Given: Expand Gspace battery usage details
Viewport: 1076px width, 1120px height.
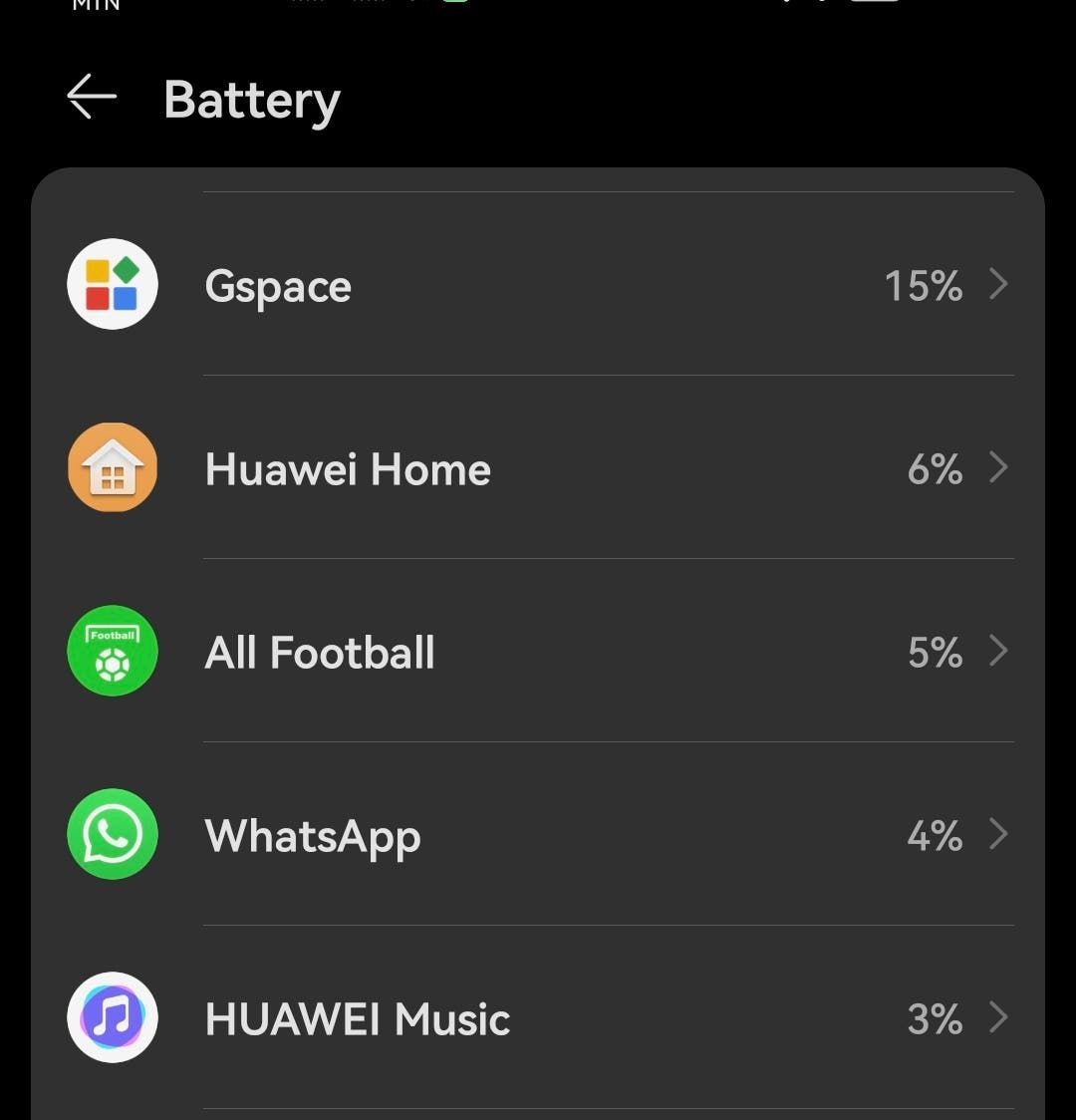Looking at the screenshot, I should pyautogui.click(x=999, y=286).
